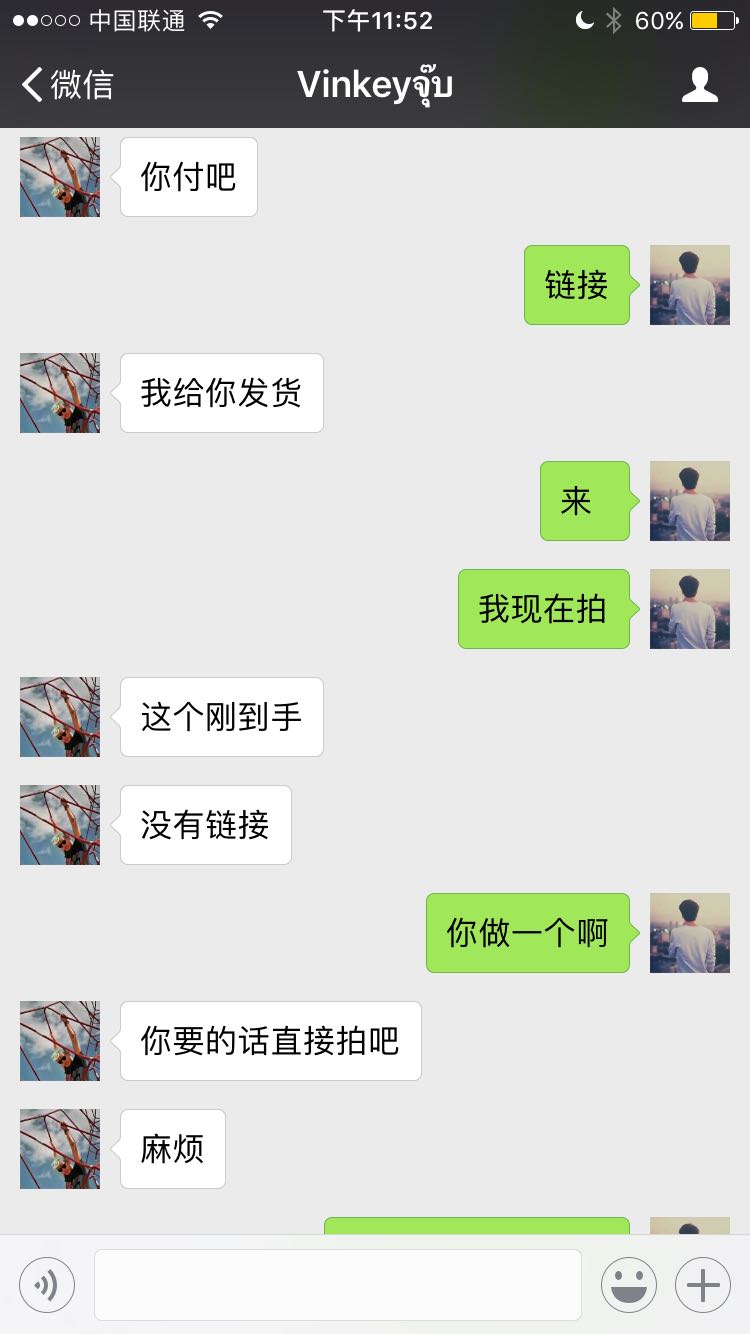
Task: Focus the message text field
Action: (338, 1284)
